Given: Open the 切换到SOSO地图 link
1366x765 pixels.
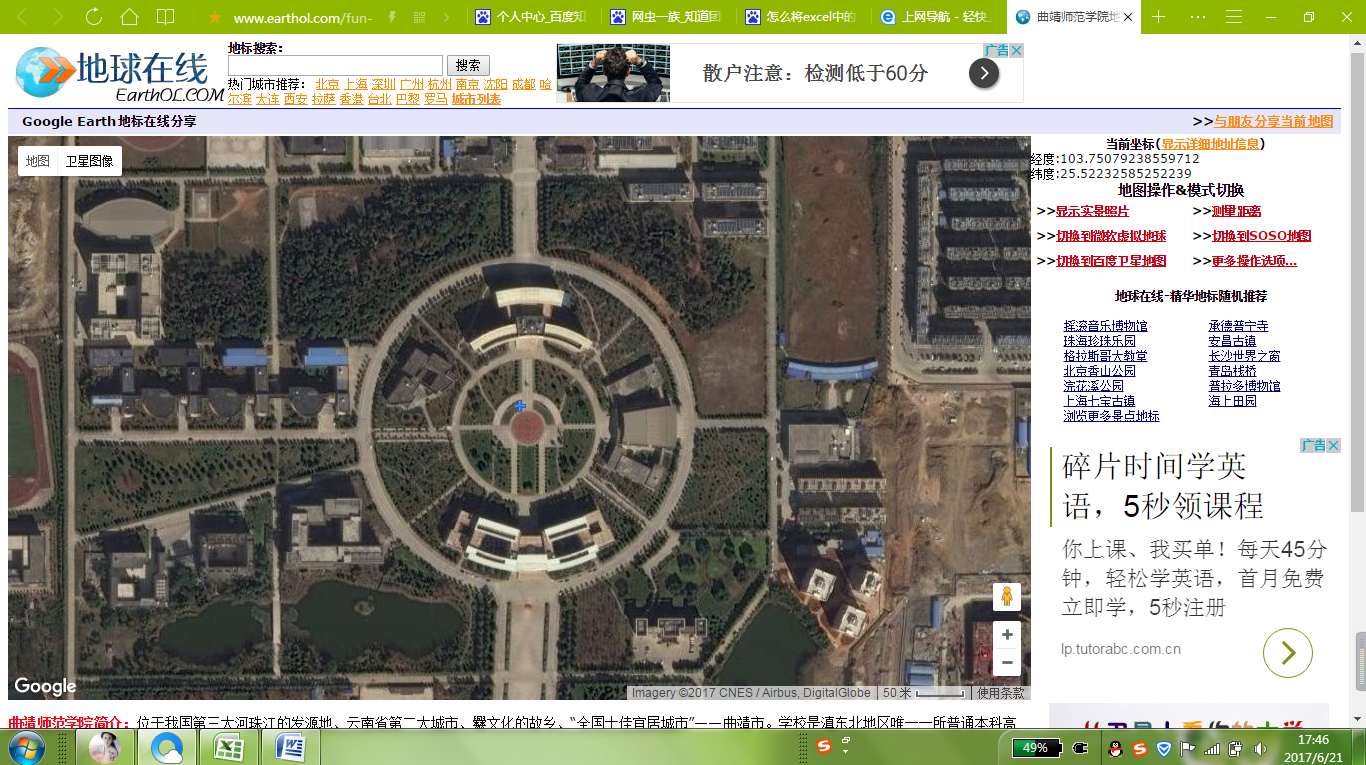Looking at the screenshot, I should 1261,236.
